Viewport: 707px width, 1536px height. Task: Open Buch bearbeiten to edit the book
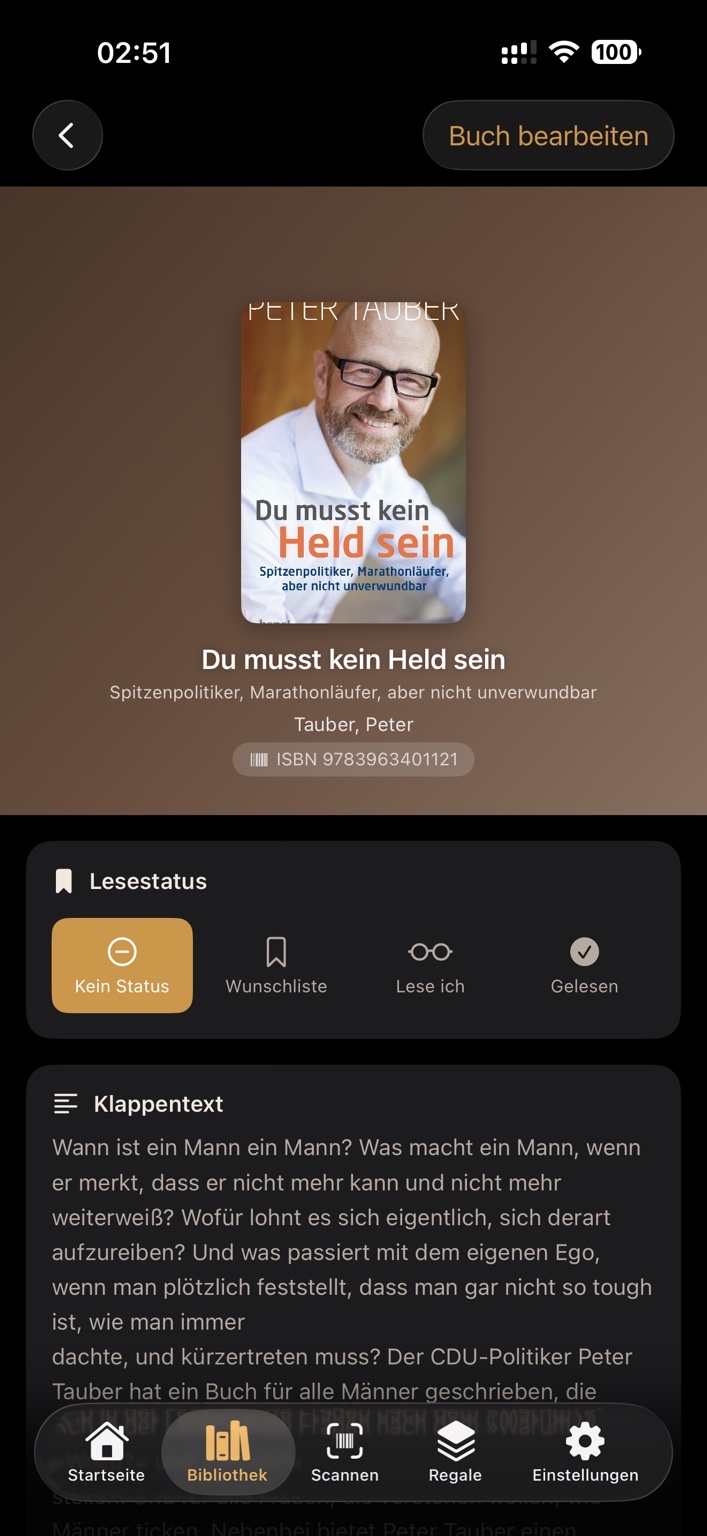[548, 136]
